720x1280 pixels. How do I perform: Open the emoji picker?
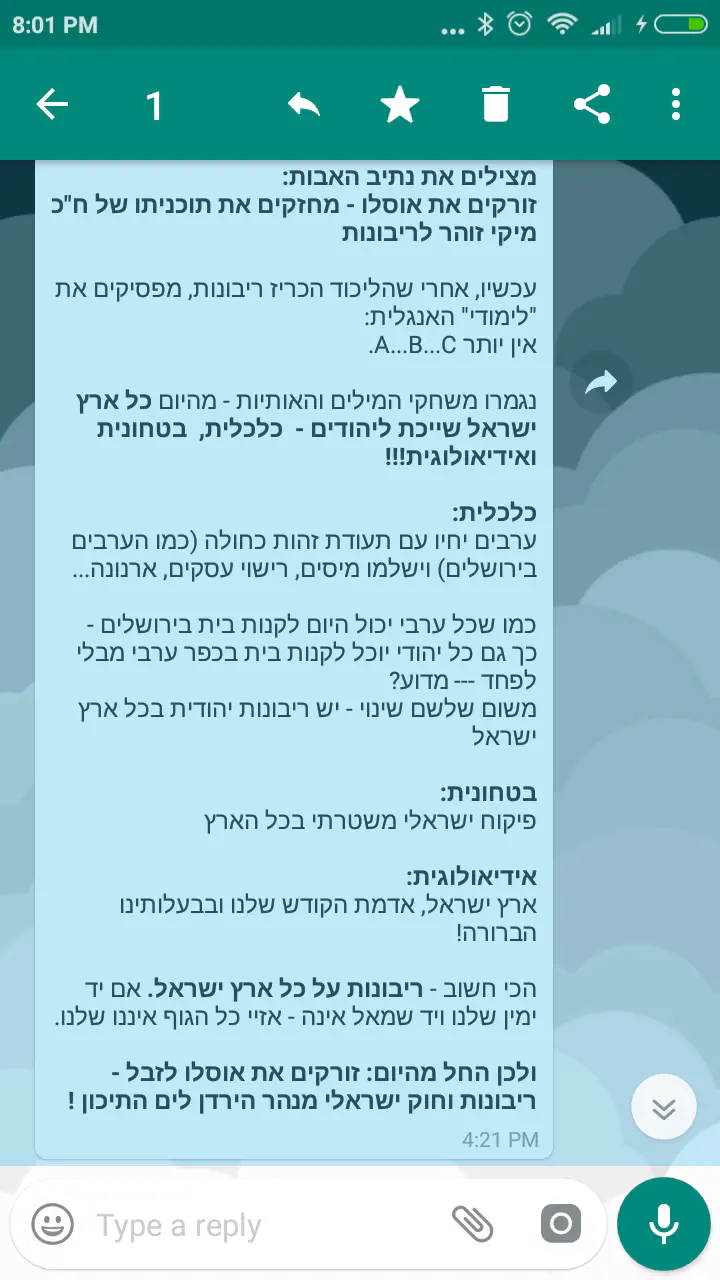click(x=52, y=1224)
